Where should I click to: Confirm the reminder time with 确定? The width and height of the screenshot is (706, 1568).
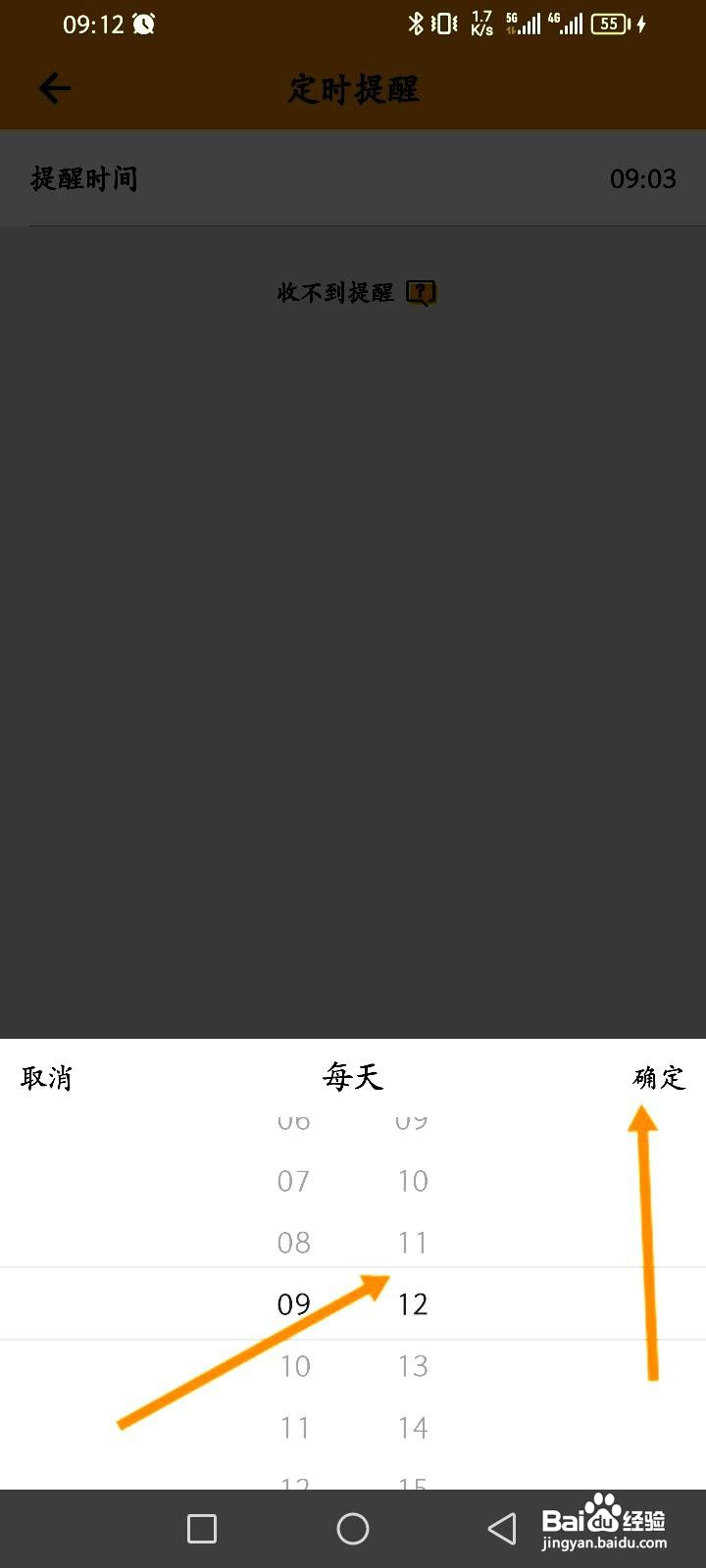click(x=659, y=1077)
